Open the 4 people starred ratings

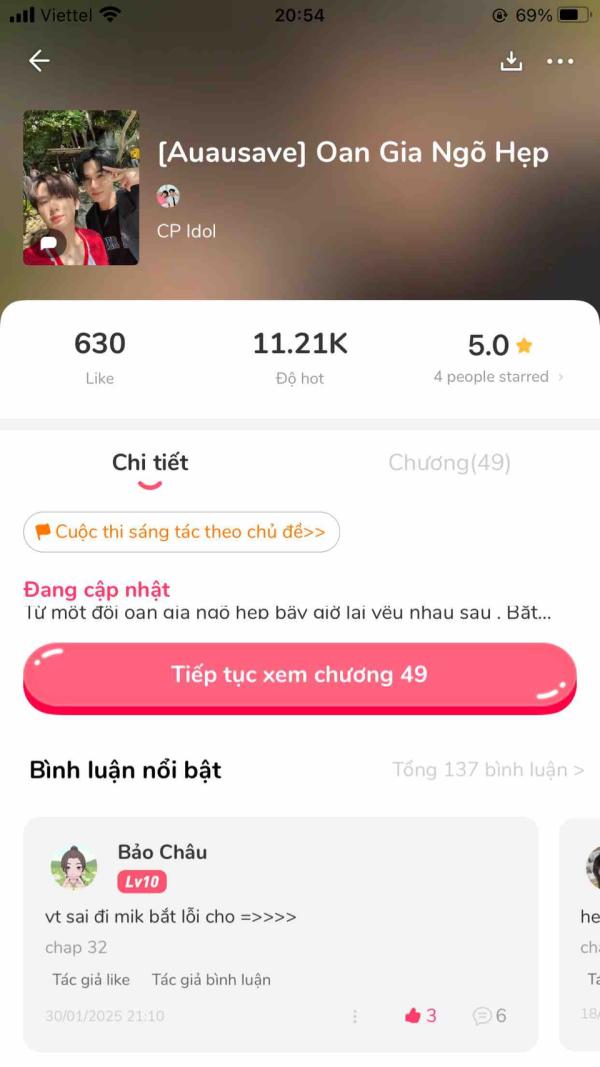498,377
